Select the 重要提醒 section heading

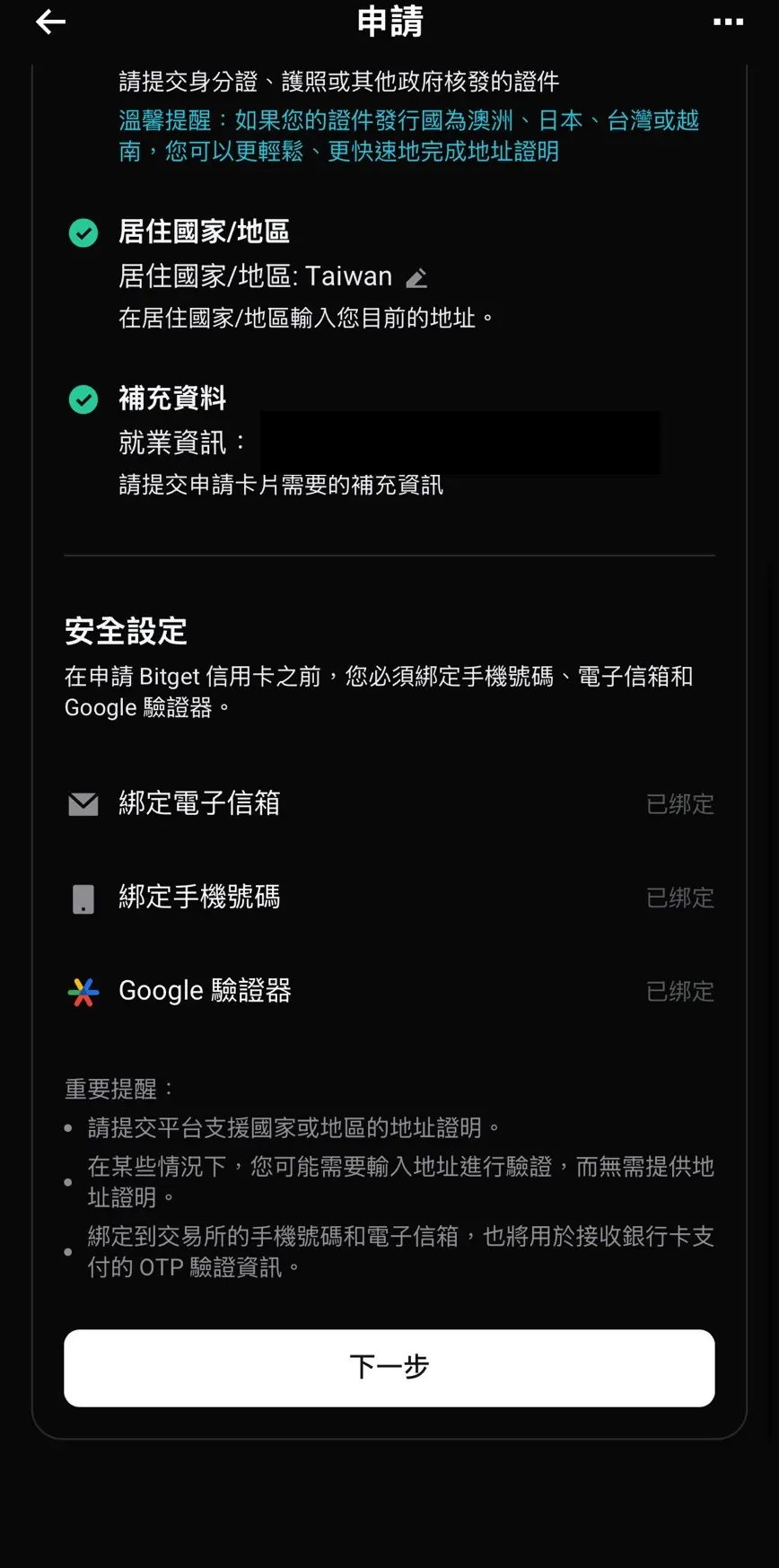(x=113, y=1089)
